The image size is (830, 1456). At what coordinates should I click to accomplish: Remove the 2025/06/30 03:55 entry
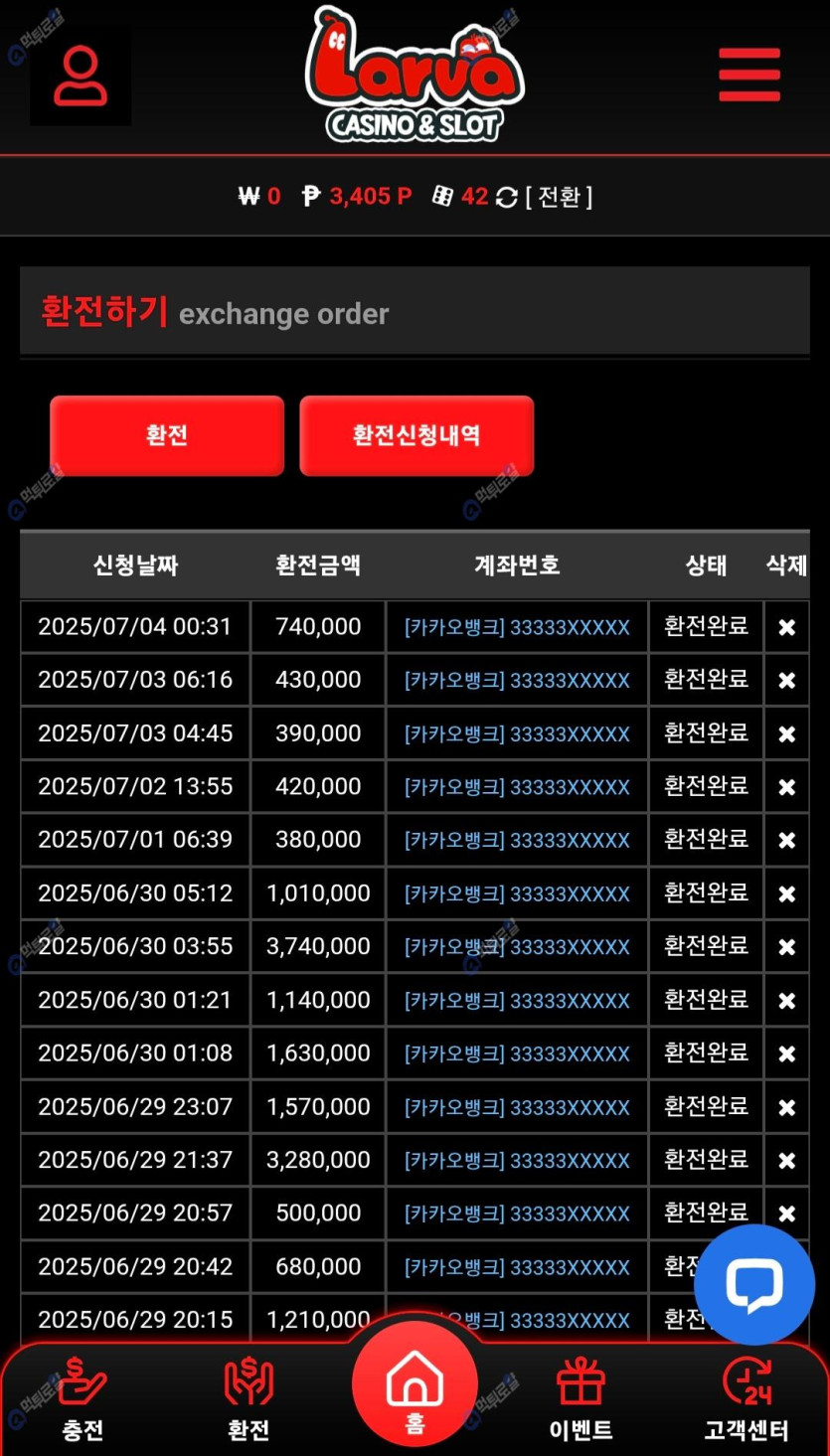coord(786,947)
